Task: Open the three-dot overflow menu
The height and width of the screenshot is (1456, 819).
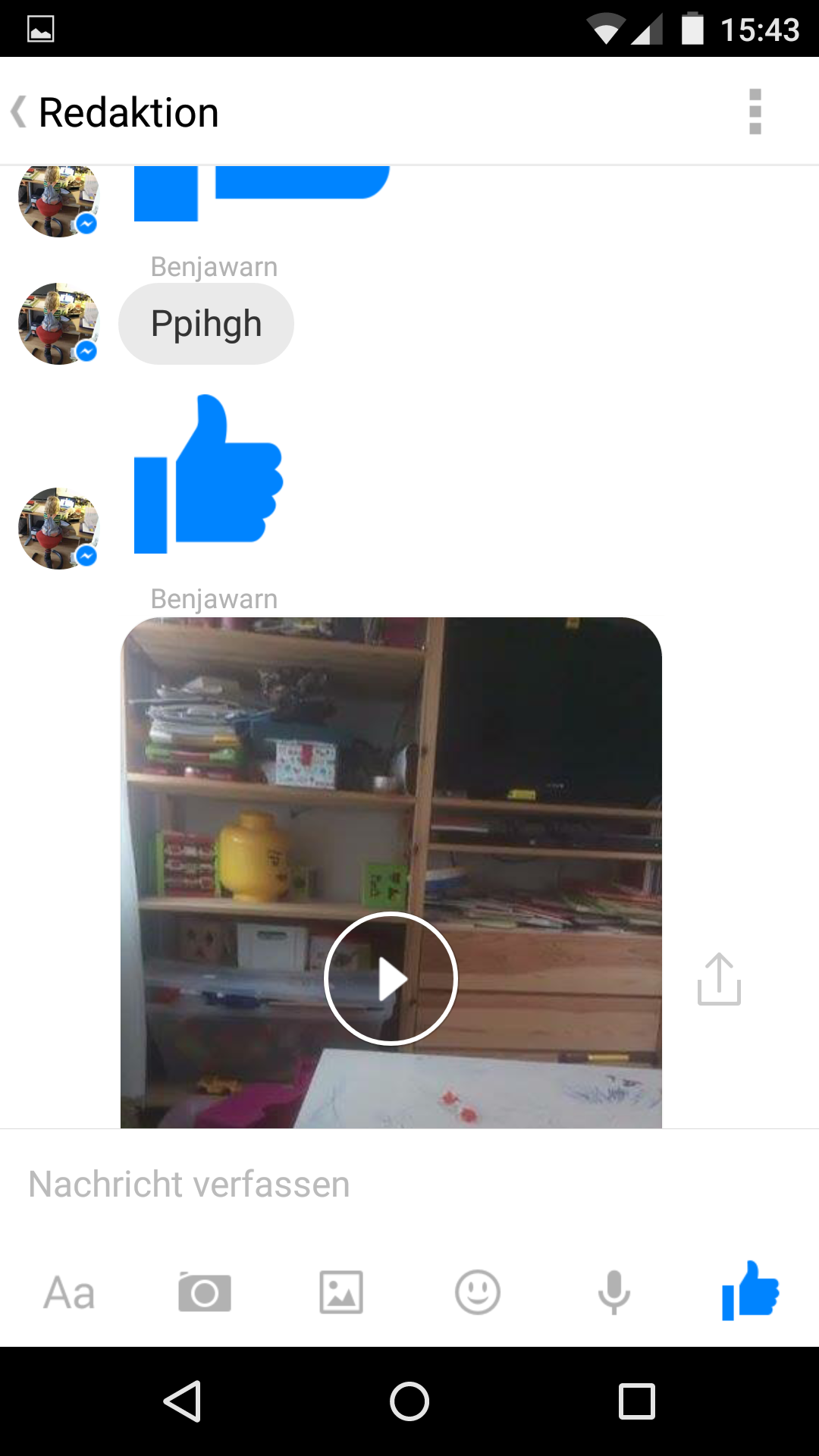Action: (x=755, y=112)
